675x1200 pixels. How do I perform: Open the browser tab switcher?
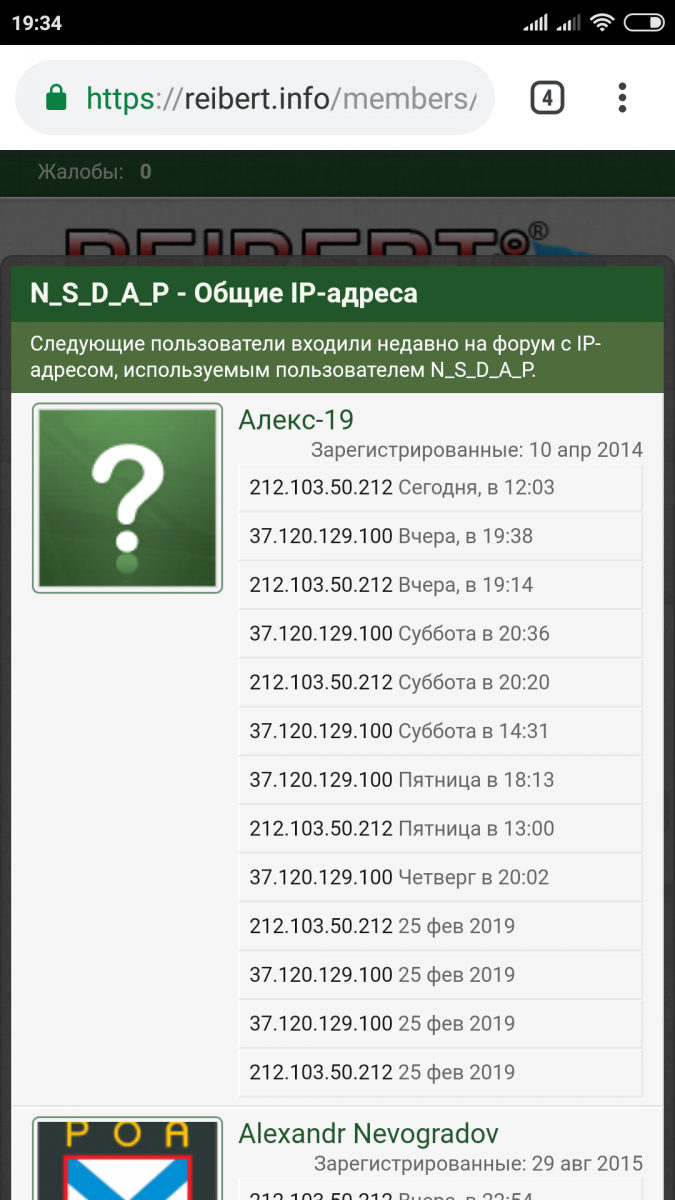point(547,98)
